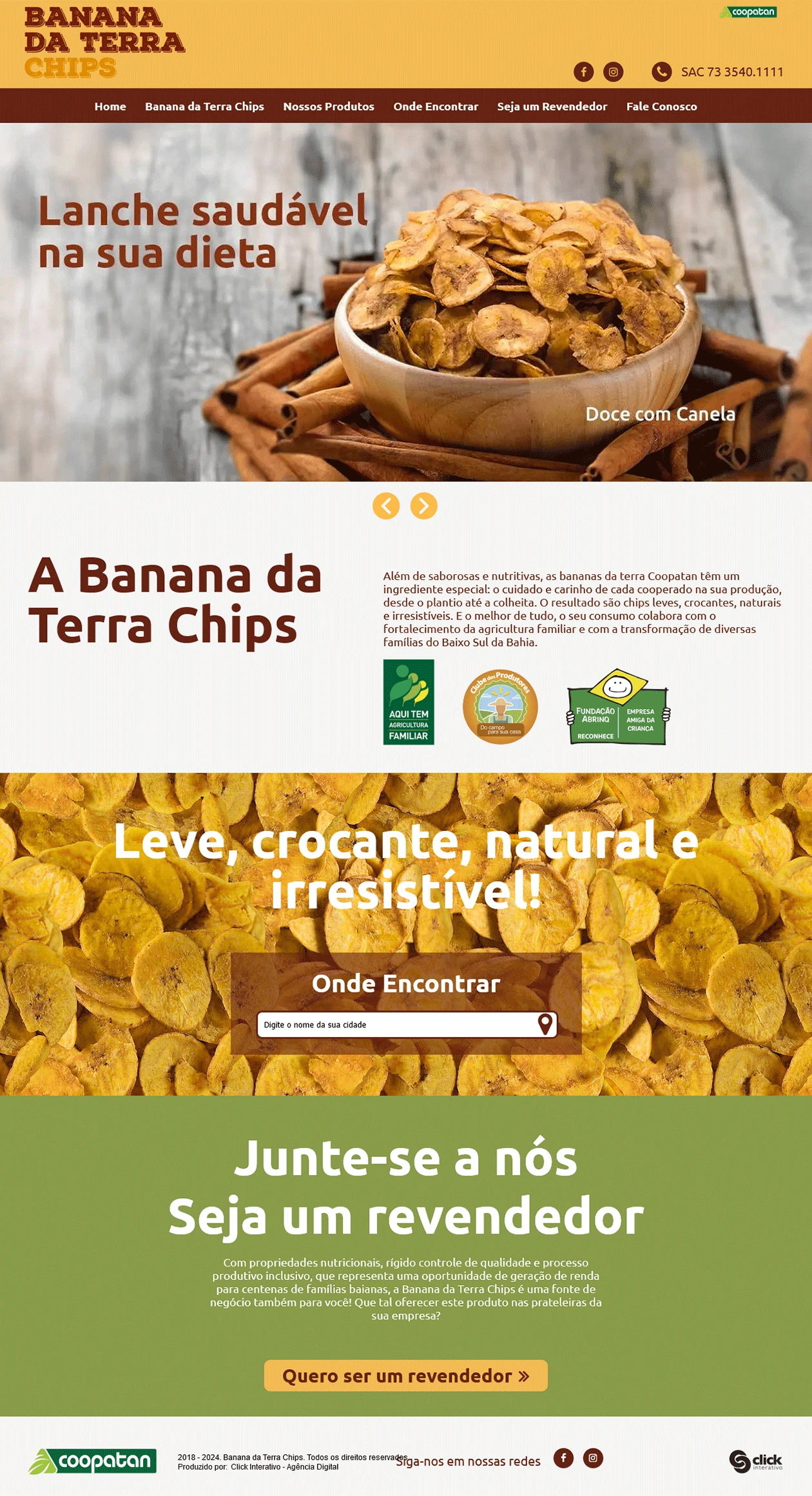The height and width of the screenshot is (1496, 812).
Task: Open the Facebook icon in the footer
Action: point(563,1457)
